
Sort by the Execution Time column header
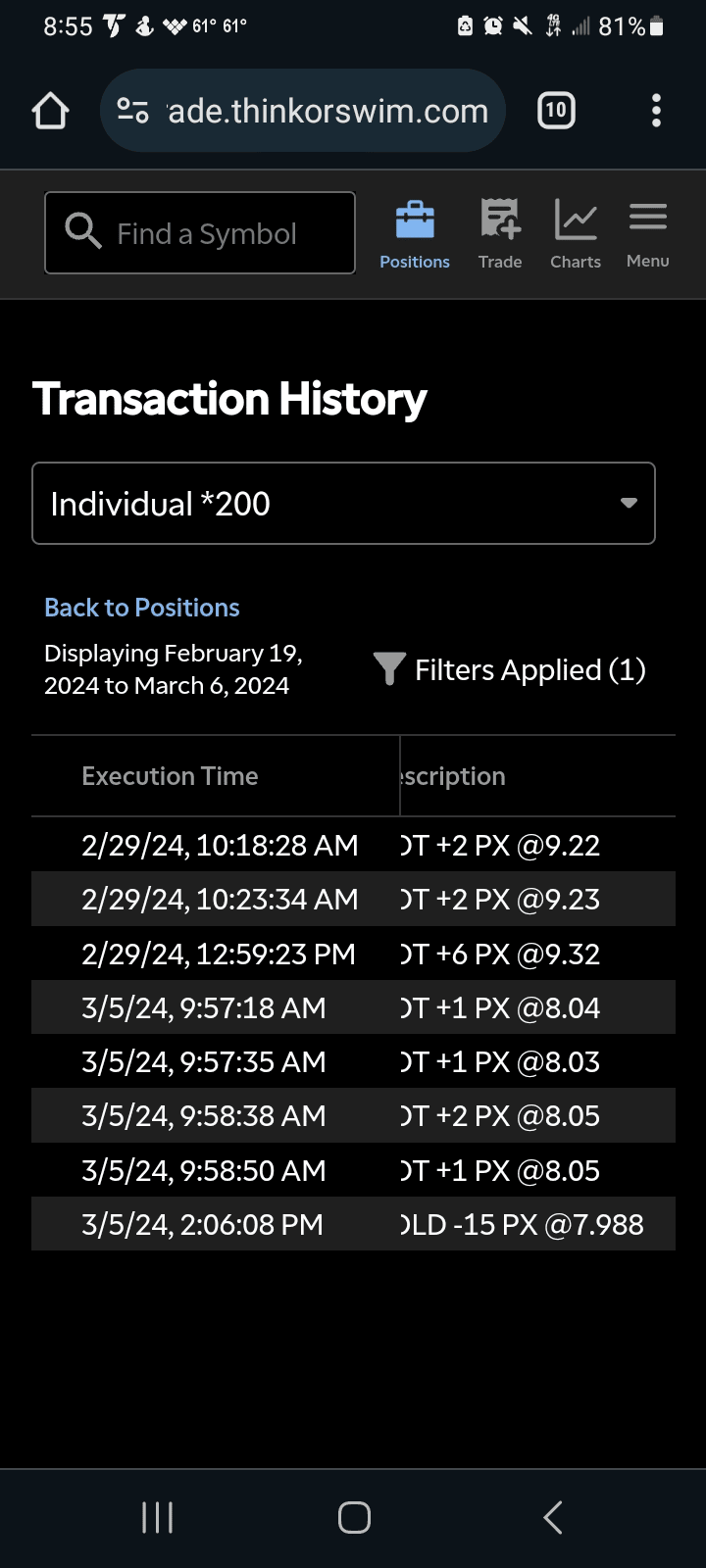coord(170,776)
